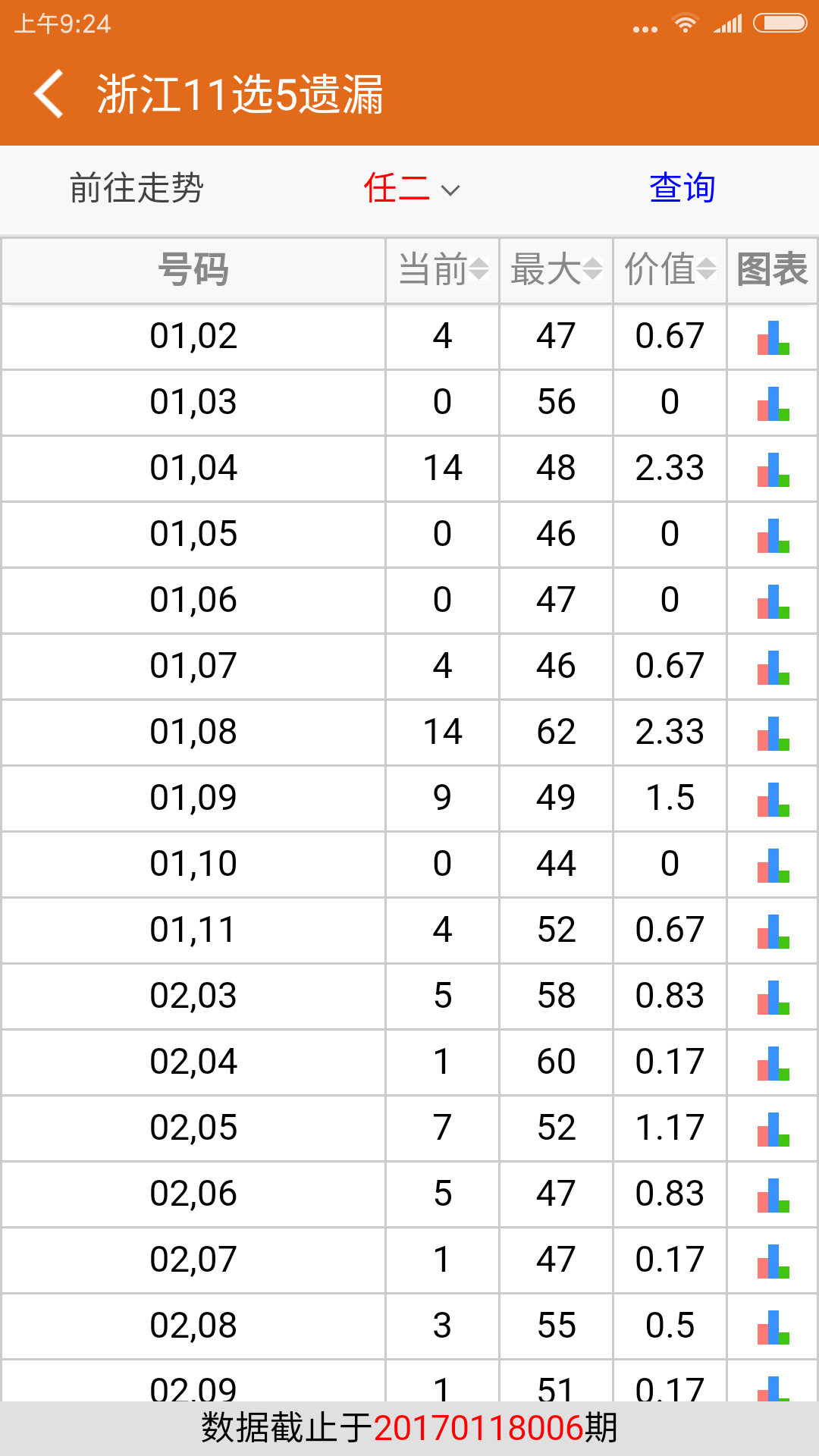Viewport: 819px width, 1456px height.
Task: Open the chart icon for 01,02
Action: pos(773,337)
